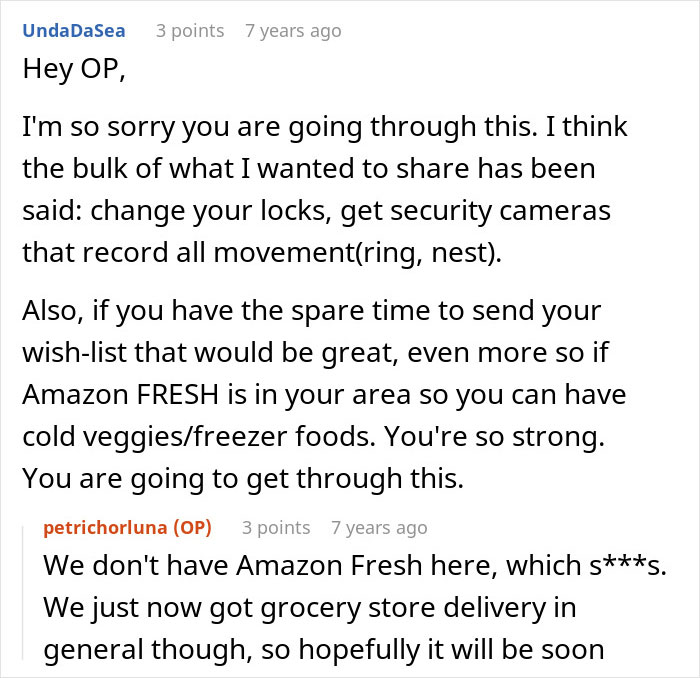This screenshot has width=700, height=678.
Task: Open UndaDaSea's user profile
Action: [x=74, y=31]
